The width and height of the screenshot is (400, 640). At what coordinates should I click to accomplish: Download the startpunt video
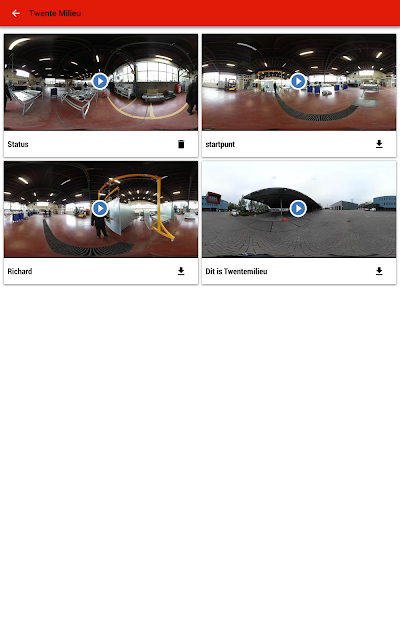tap(379, 144)
